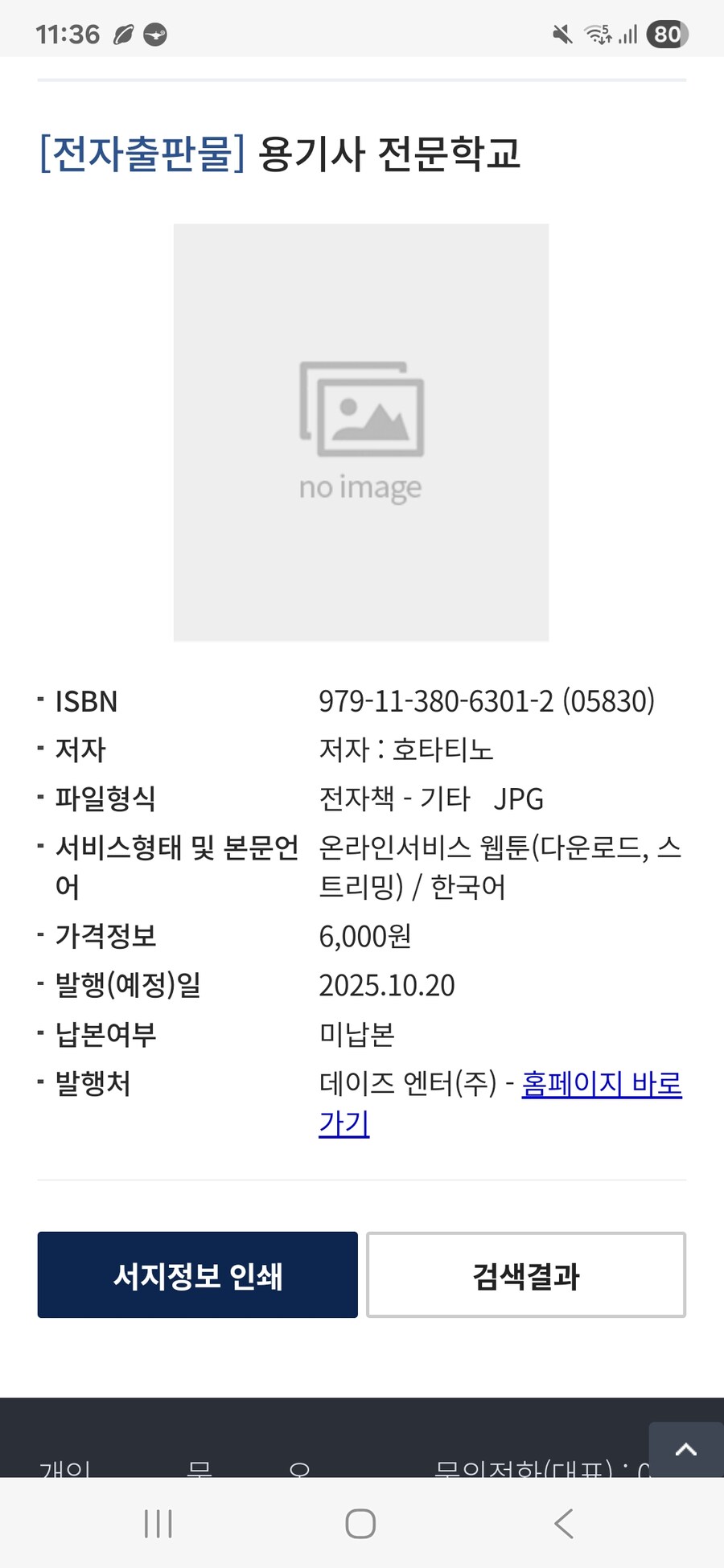Jump to top with the up-arrow button
The image size is (724, 1568).
[x=685, y=1450]
